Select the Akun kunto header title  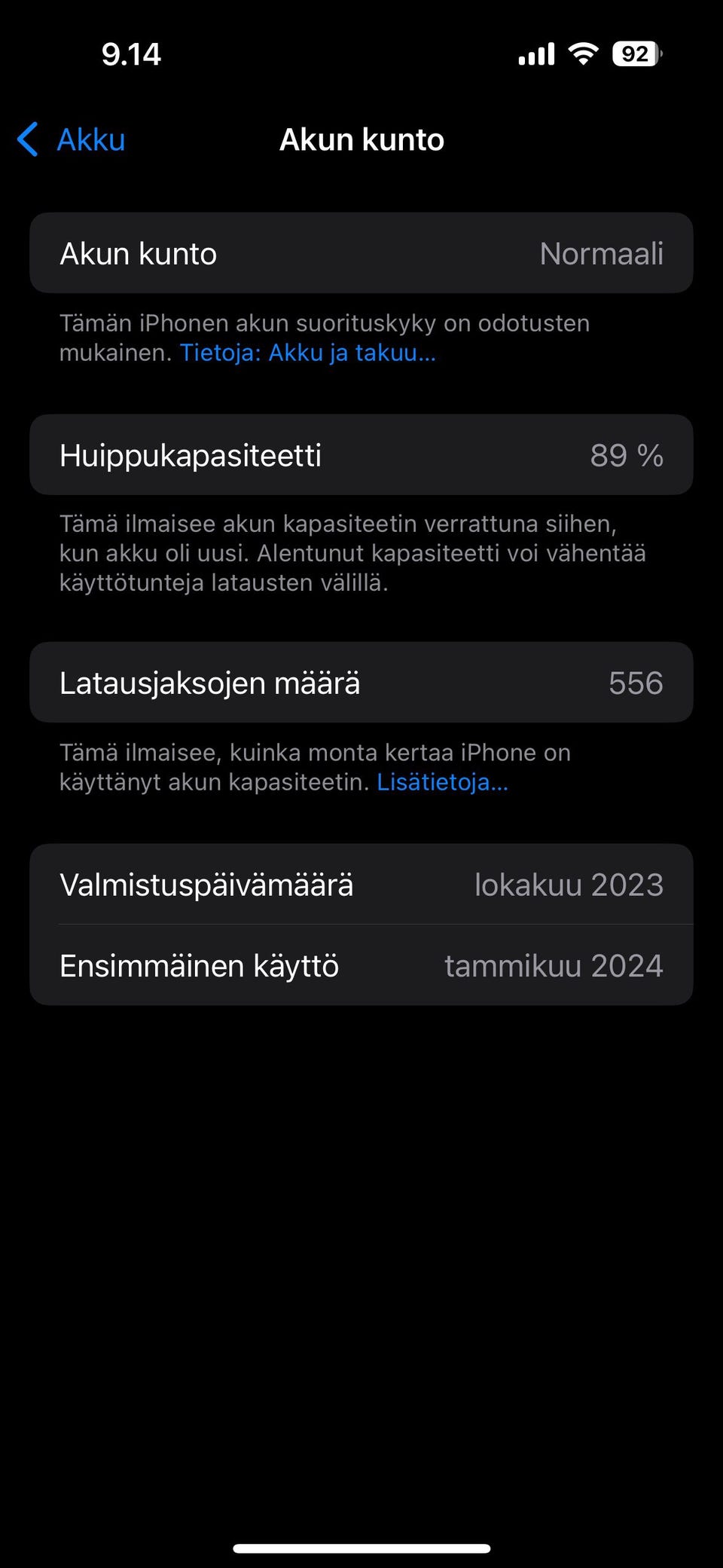361,139
